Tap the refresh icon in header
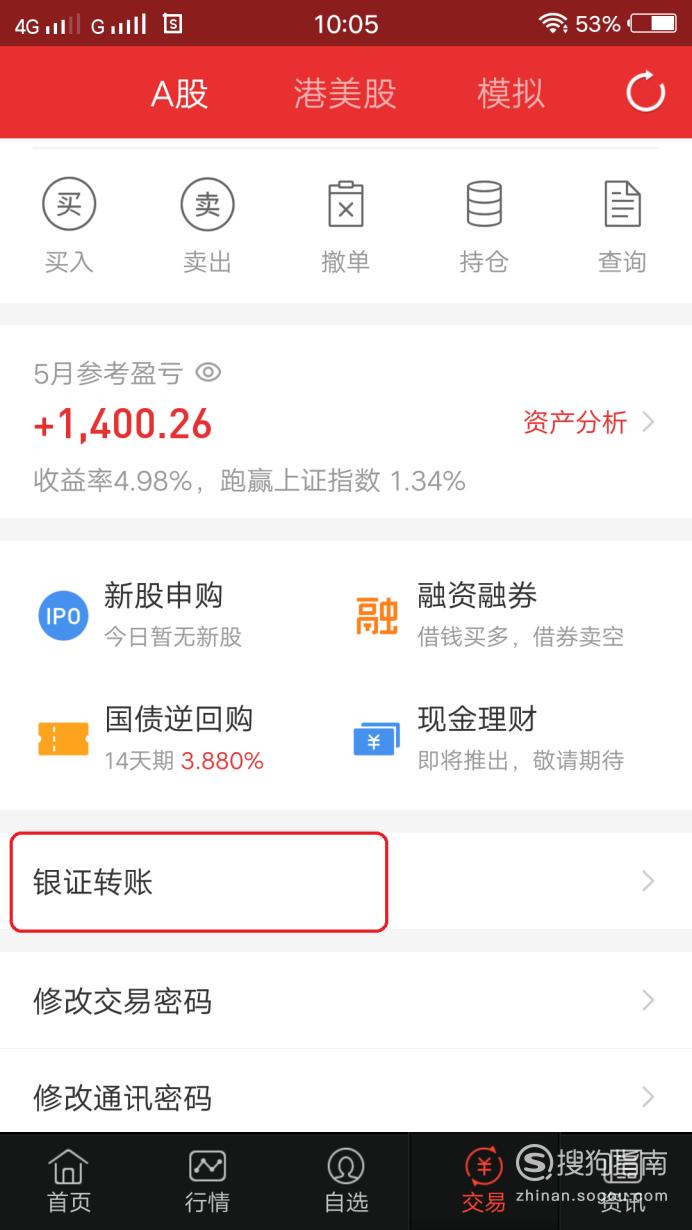This screenshot has width=692, height=1230. 645,93
